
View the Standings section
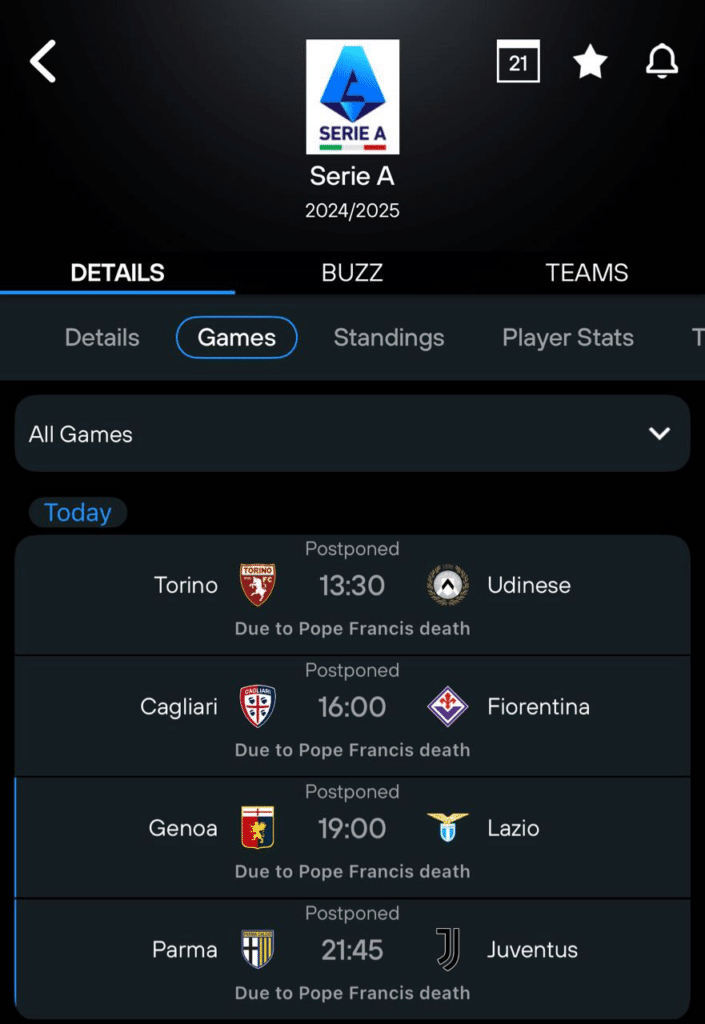[x=389, y=338]
